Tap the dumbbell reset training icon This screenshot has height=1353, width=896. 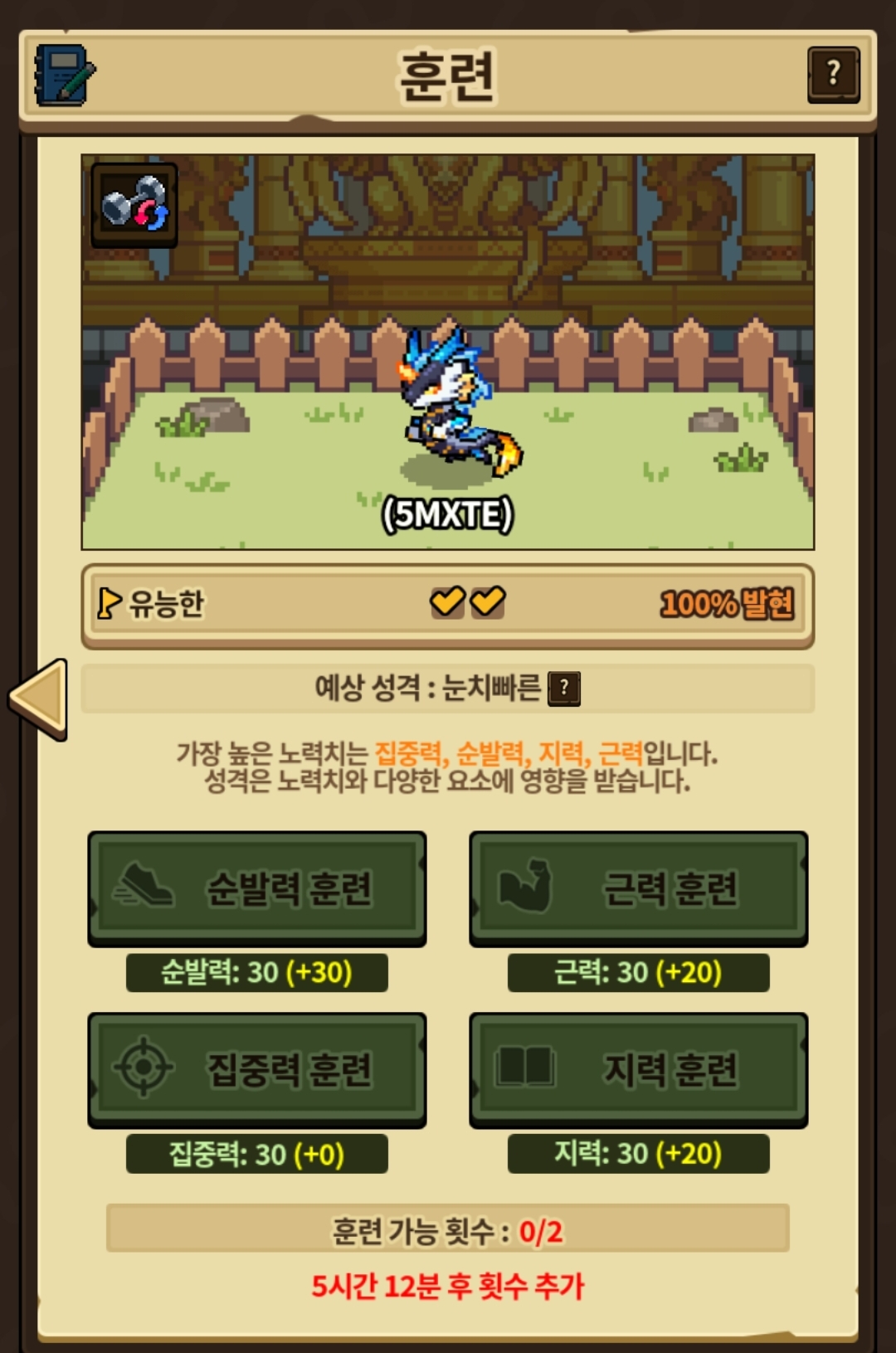click(x=134, y=204)
